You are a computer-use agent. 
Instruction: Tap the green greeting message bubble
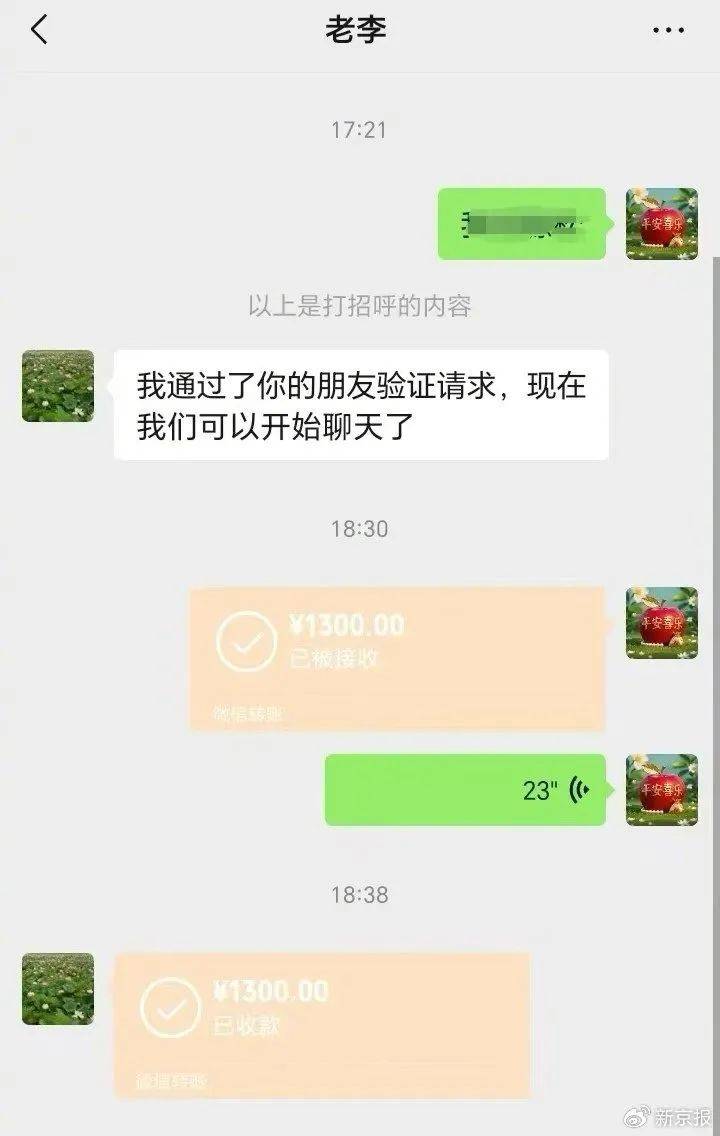520,222
